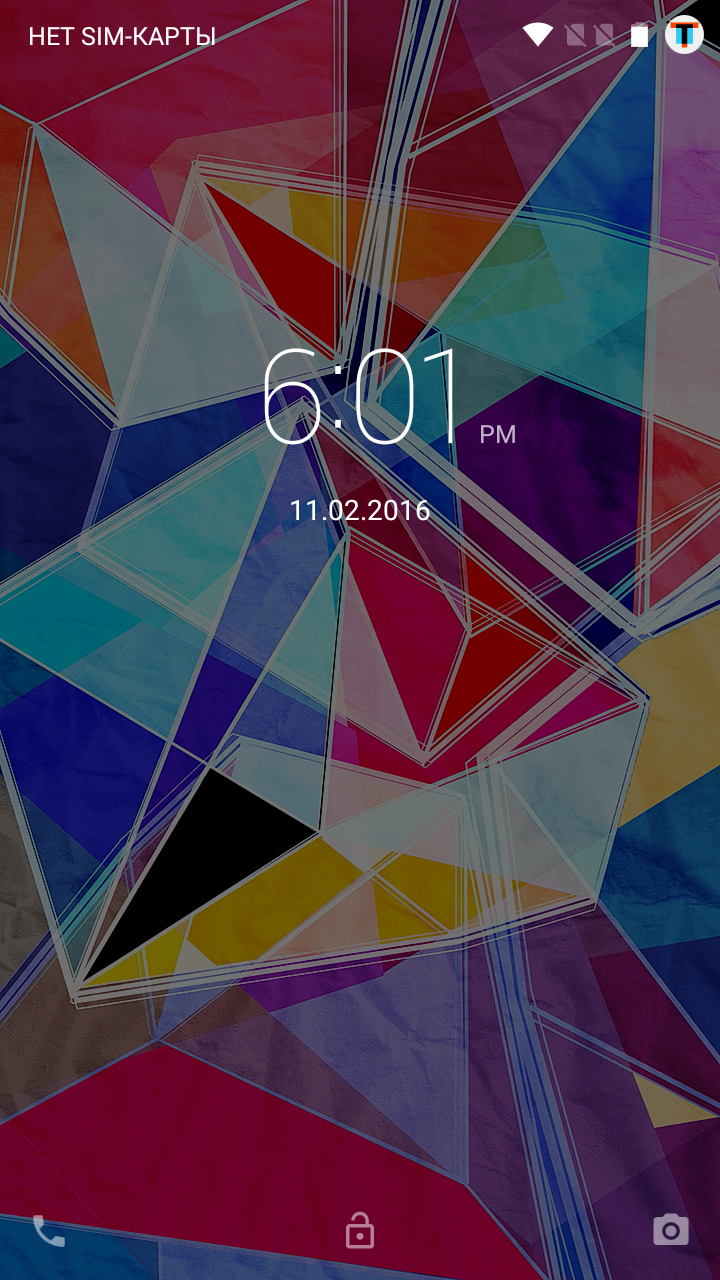Screen dimensions: 720x1280
Task: Tap the unlock padlock icon
Action: [360, 1230]
